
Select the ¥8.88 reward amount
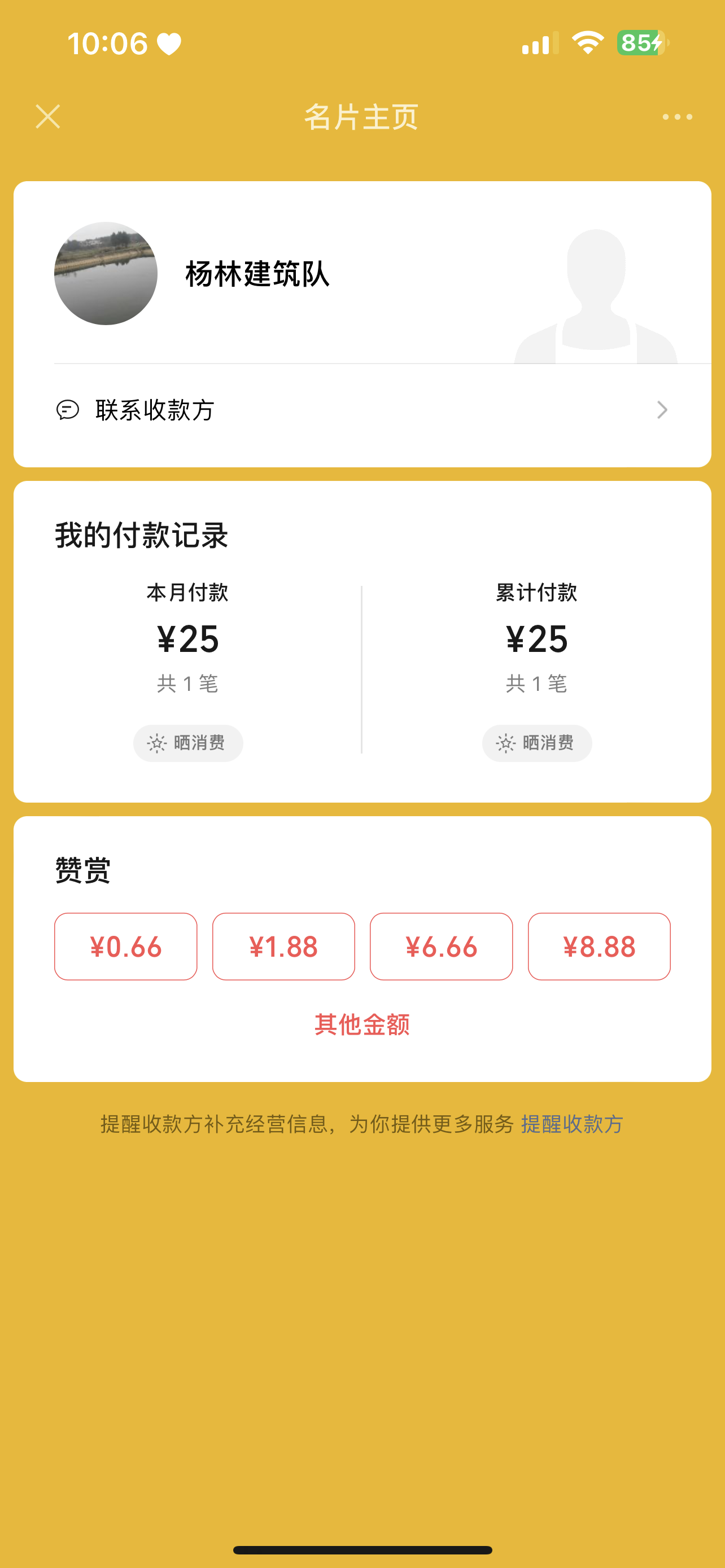pyautogui.click(x=599, y=947)
